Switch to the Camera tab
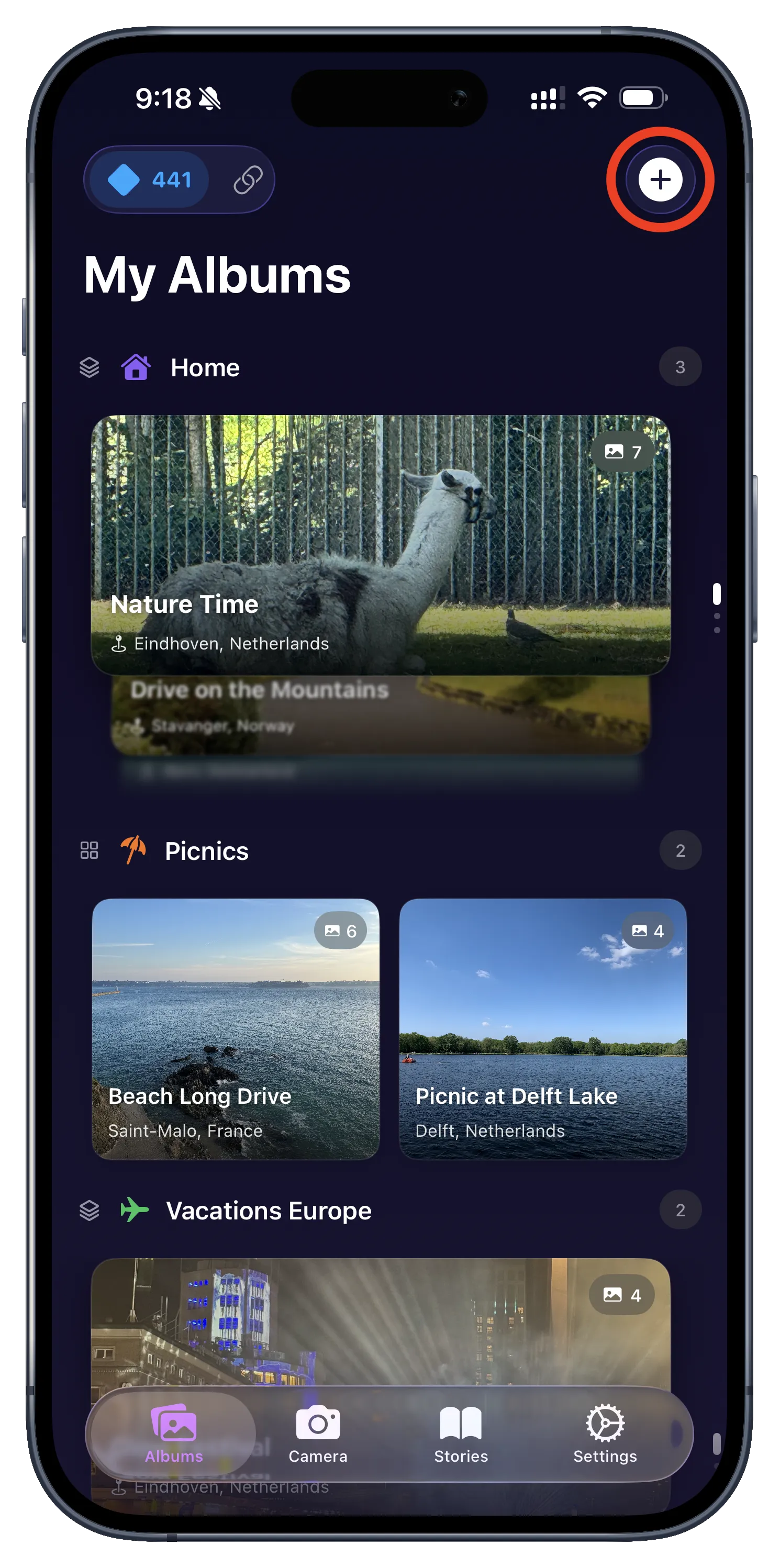The height and width of the screenshot is (1568, 780). point(318,1434)
